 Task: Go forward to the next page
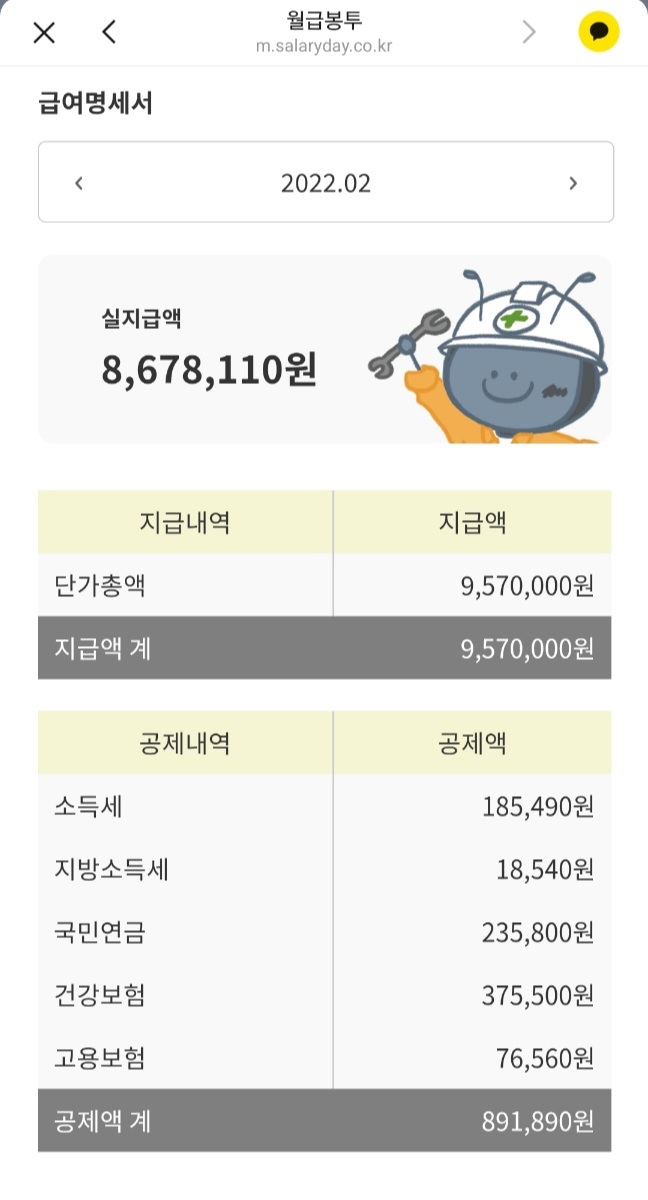tap(529, 33)
